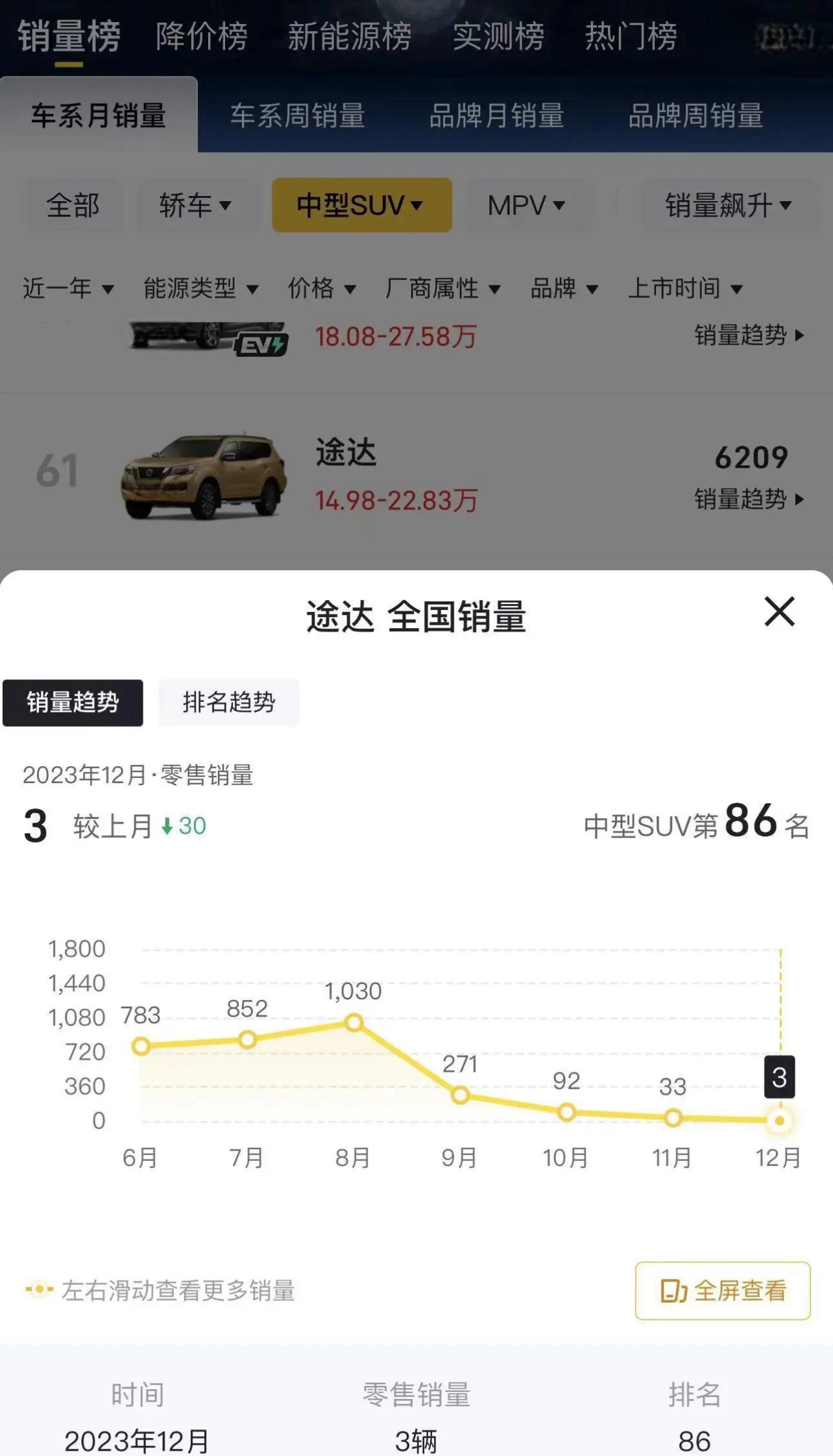Expand the 近一年 time filter

tap(68, 288)
